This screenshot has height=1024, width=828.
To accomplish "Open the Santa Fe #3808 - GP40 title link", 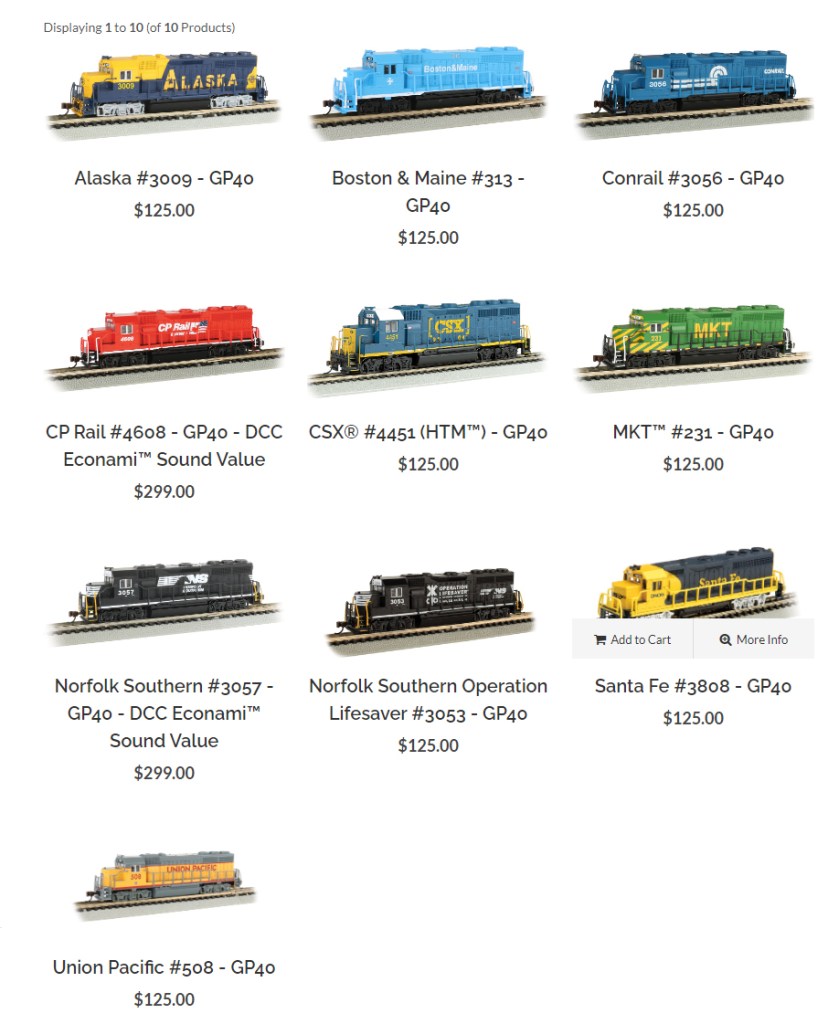I will click(x=693, y=687).
